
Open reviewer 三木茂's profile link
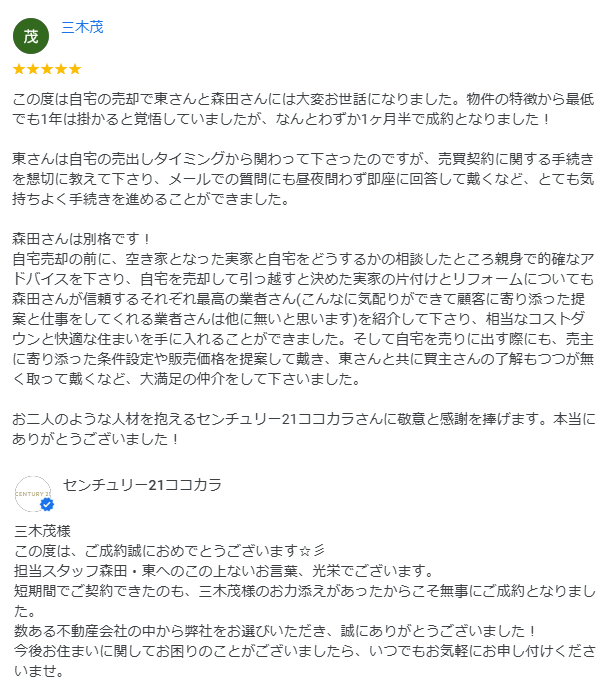[x=82, y=27]
